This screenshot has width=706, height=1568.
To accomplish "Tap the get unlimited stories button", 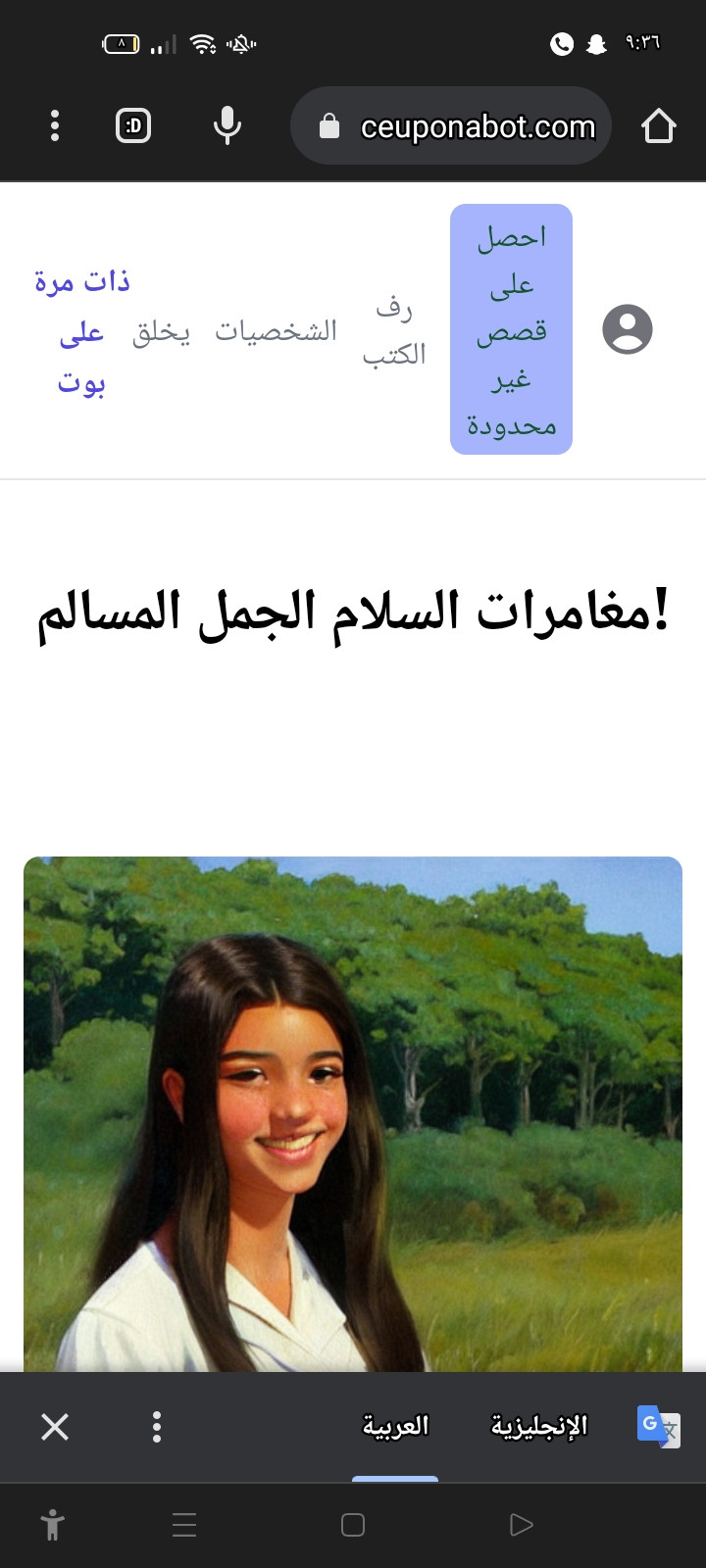I will tap(511, 329).
